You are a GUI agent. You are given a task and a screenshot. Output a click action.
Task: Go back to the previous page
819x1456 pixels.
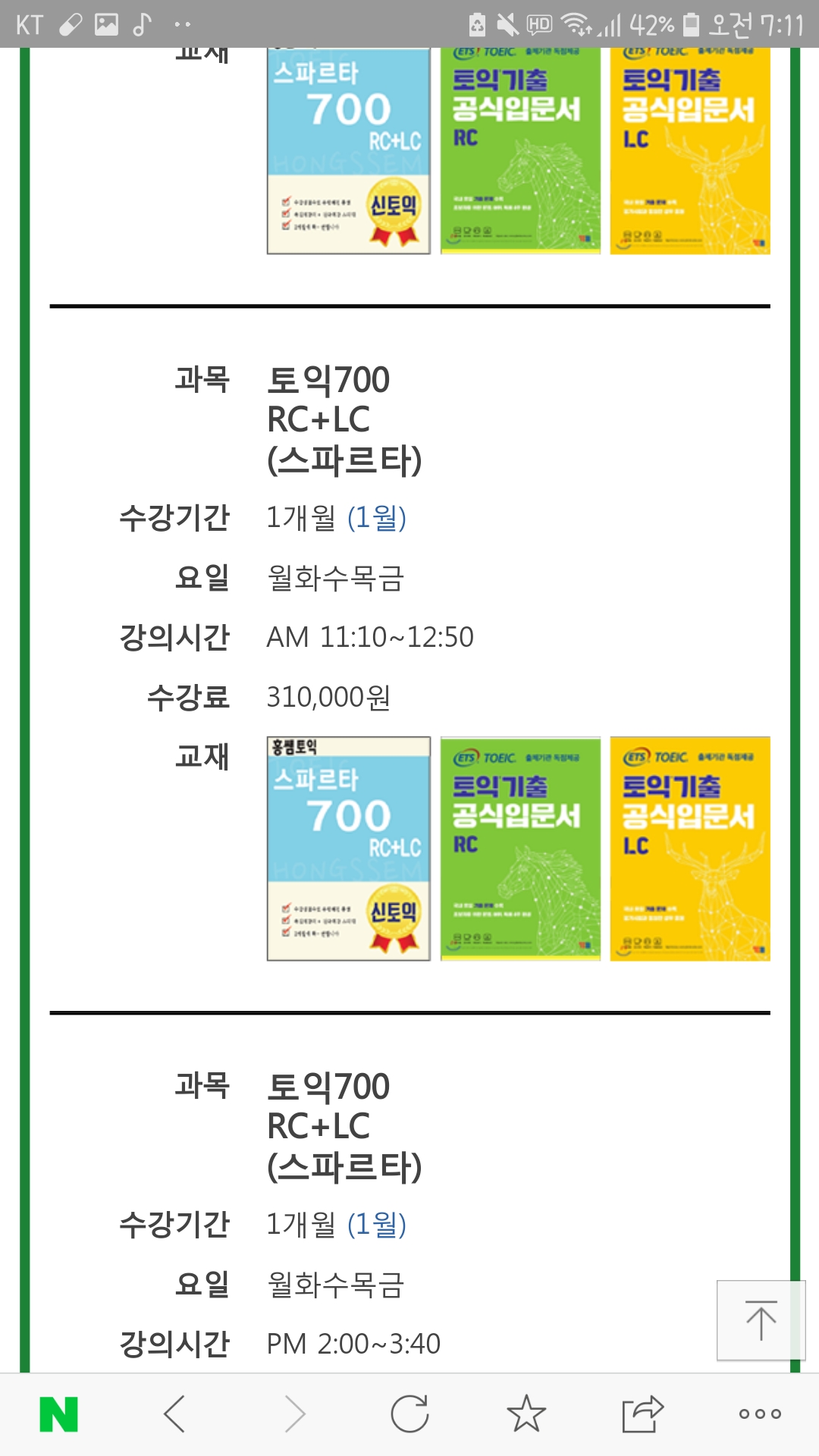[x=174, y=1414]
